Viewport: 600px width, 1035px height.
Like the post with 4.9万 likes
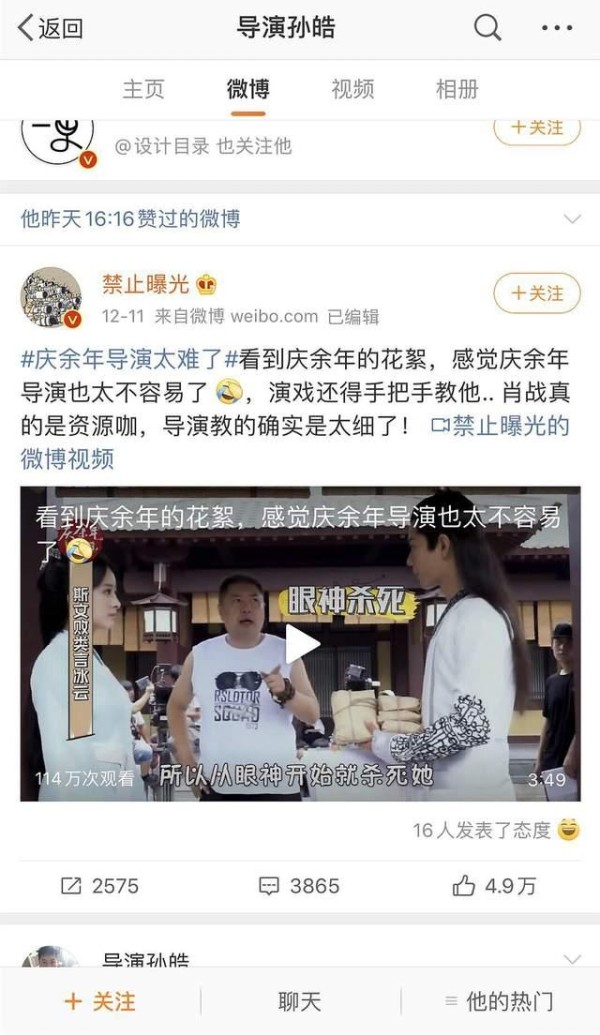coord(494,886)
